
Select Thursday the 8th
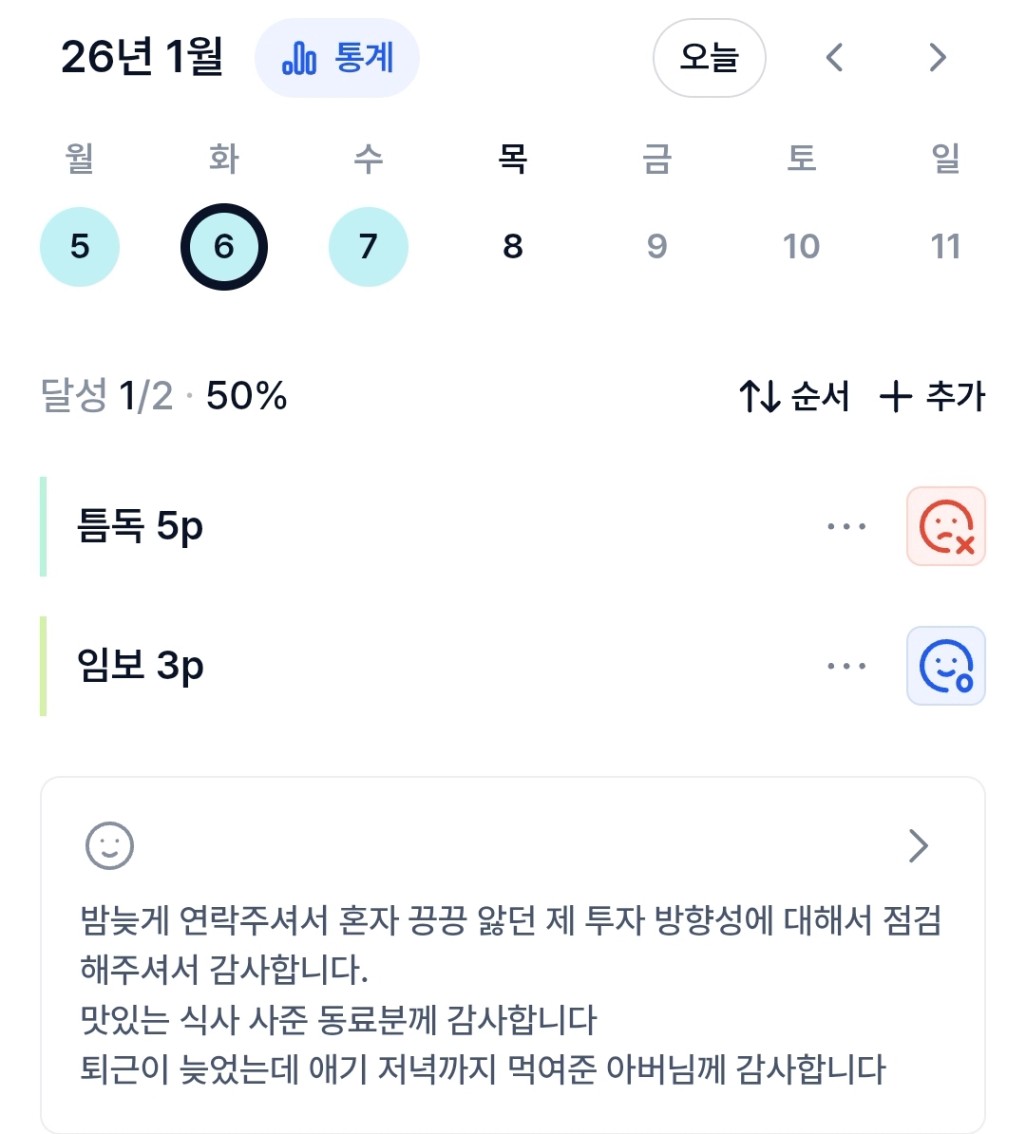coord(513,247)
